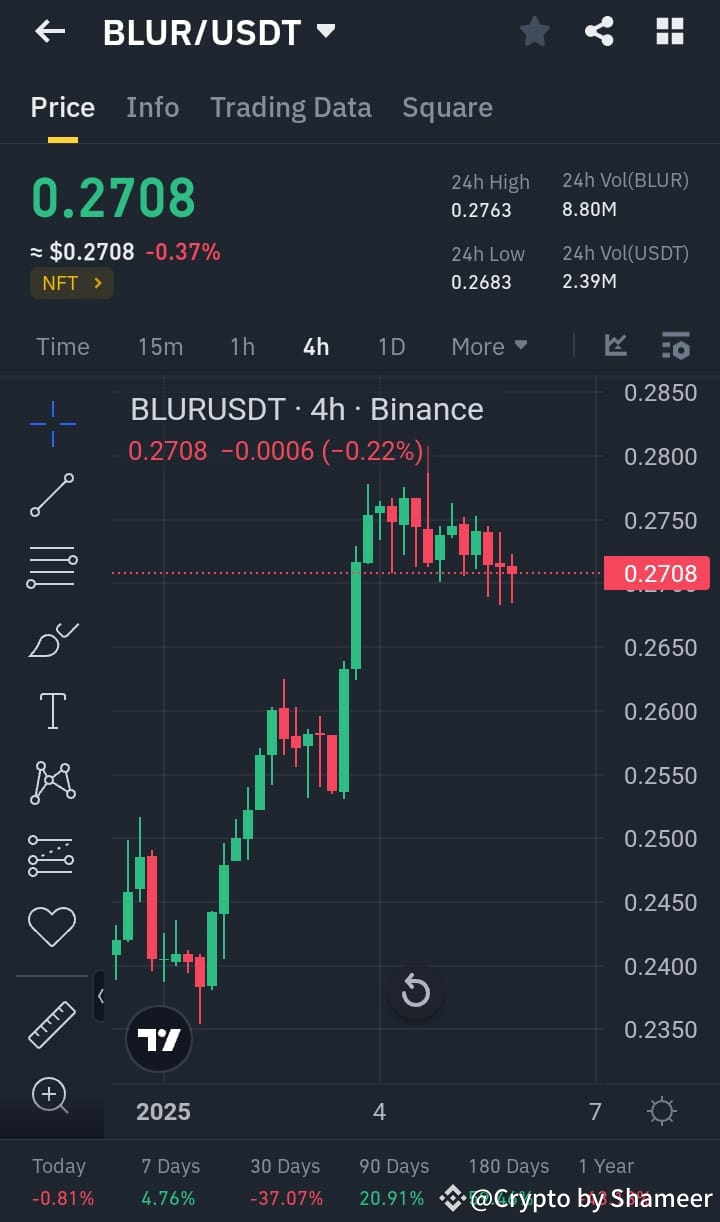Image resolution: width=720 pixels, height=1222 pixels.
Task: Reset chart view with refresh icon
Action: click(x=416, y=992)
